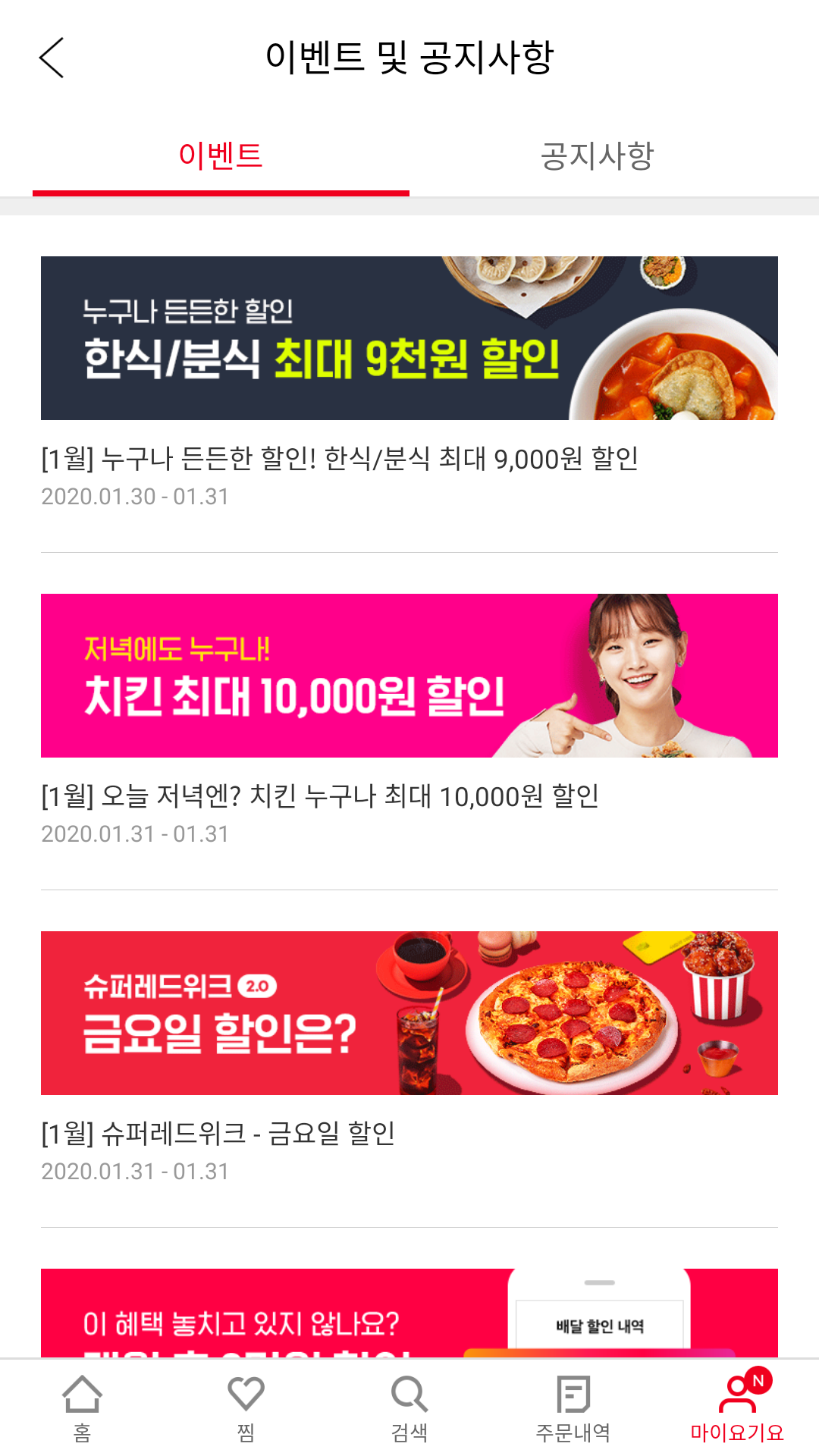Screen dimensions: 819x1456
Task: Open the 마이요기요 tab
Action: point(737,1407)
